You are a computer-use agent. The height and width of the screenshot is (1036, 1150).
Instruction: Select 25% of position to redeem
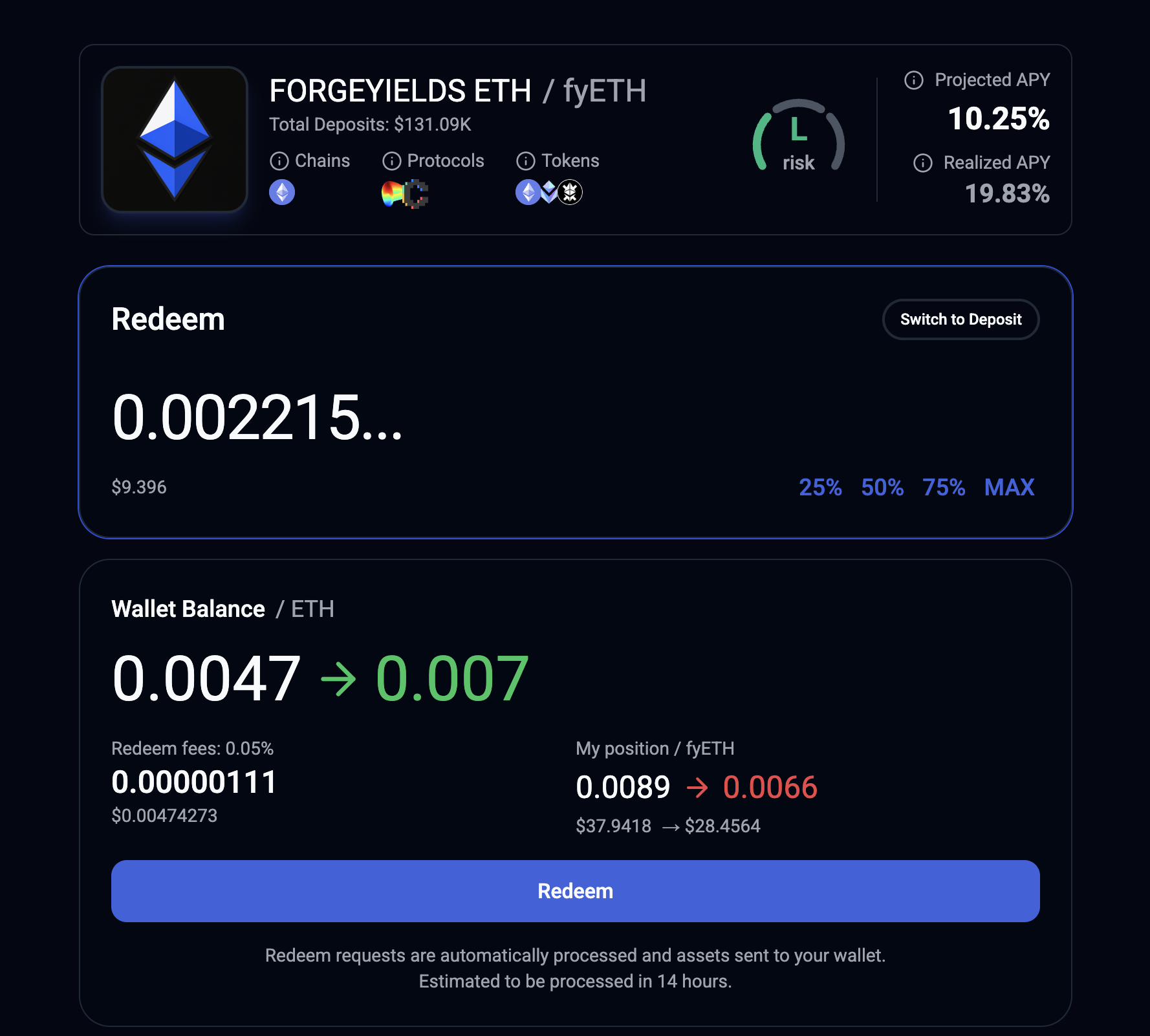point(819,487)
